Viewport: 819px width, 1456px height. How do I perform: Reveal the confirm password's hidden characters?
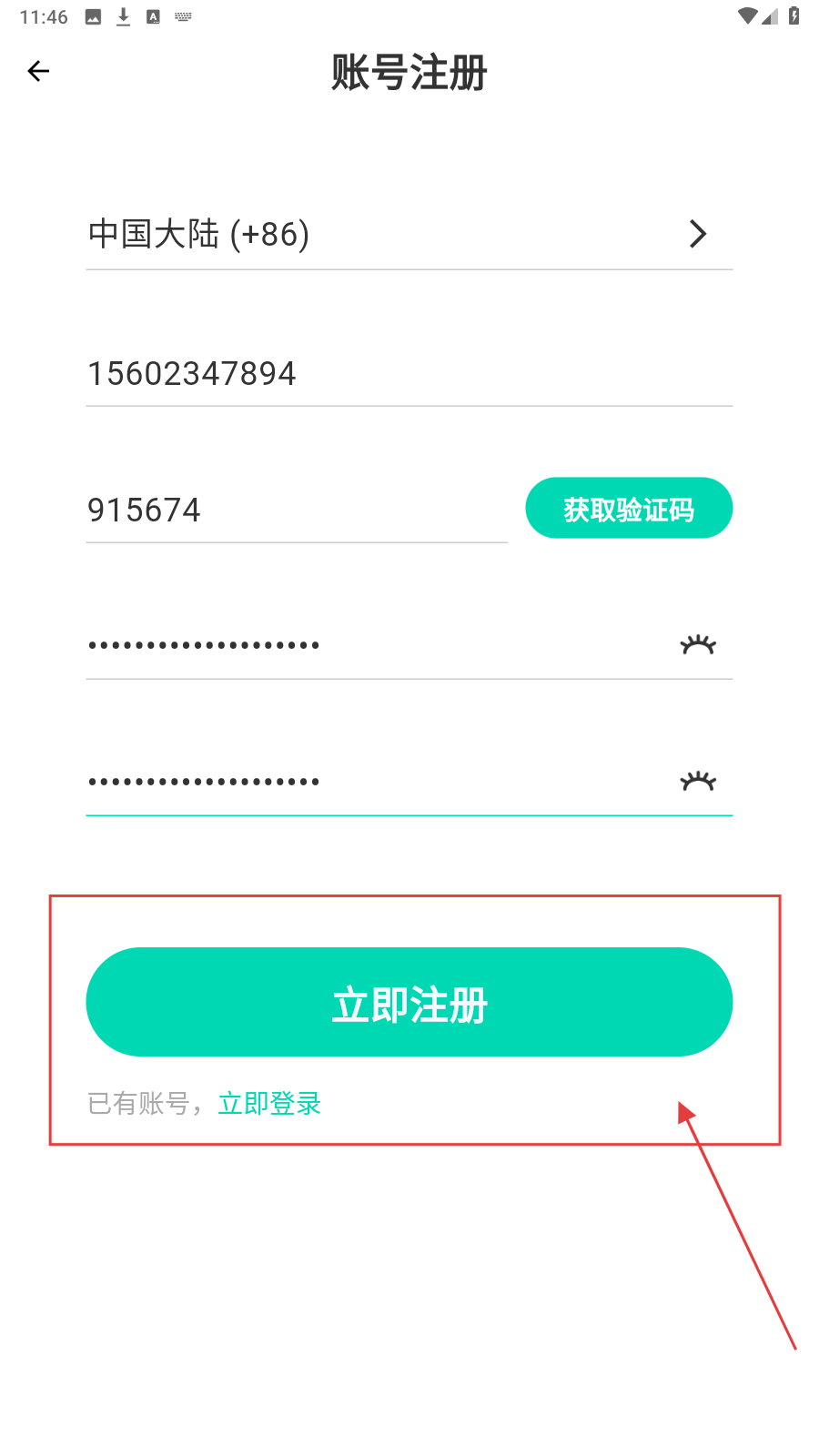(698, 782)
